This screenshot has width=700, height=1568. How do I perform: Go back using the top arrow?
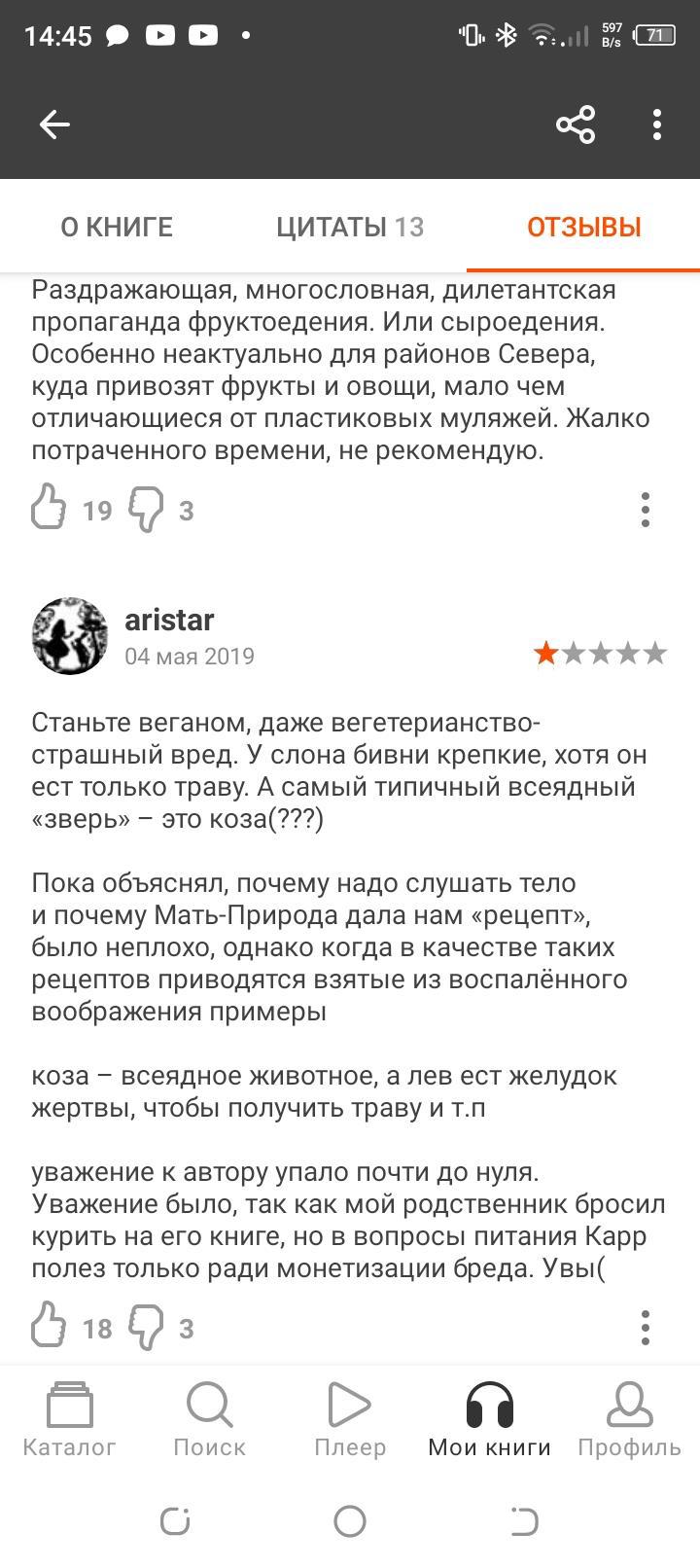coord(54,125)
